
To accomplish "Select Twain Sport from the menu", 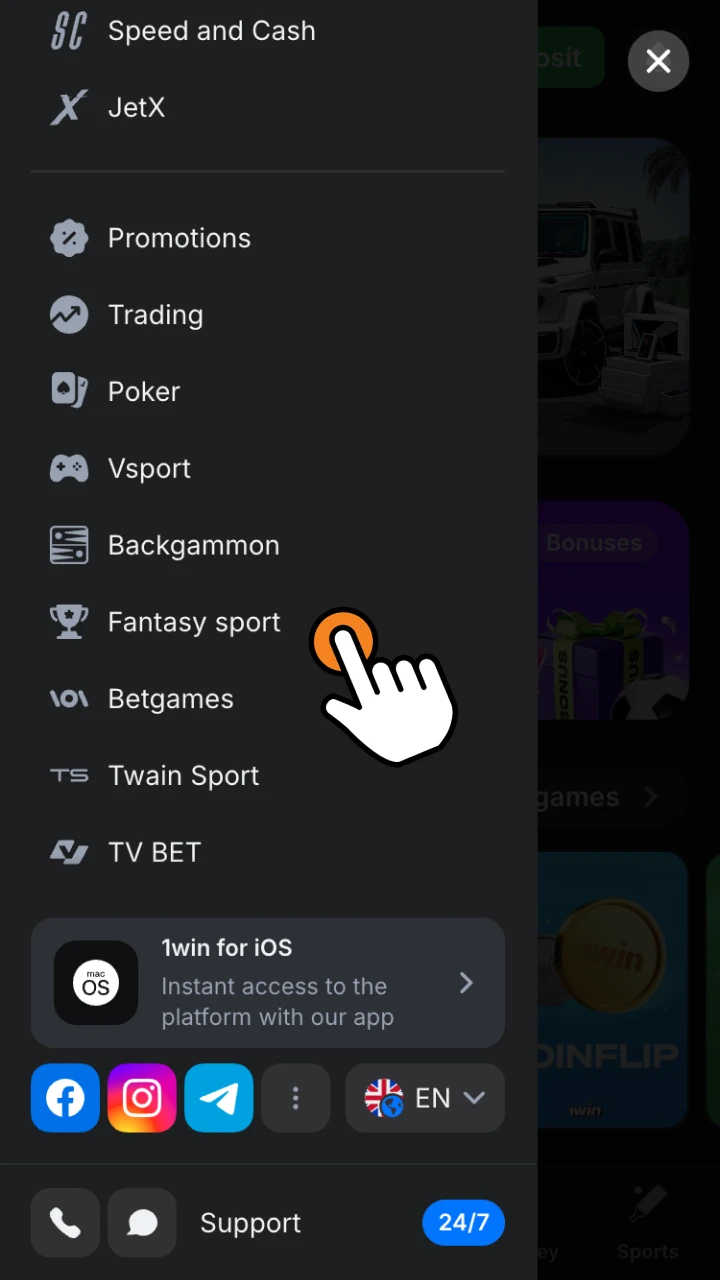I will click(183, 775).
